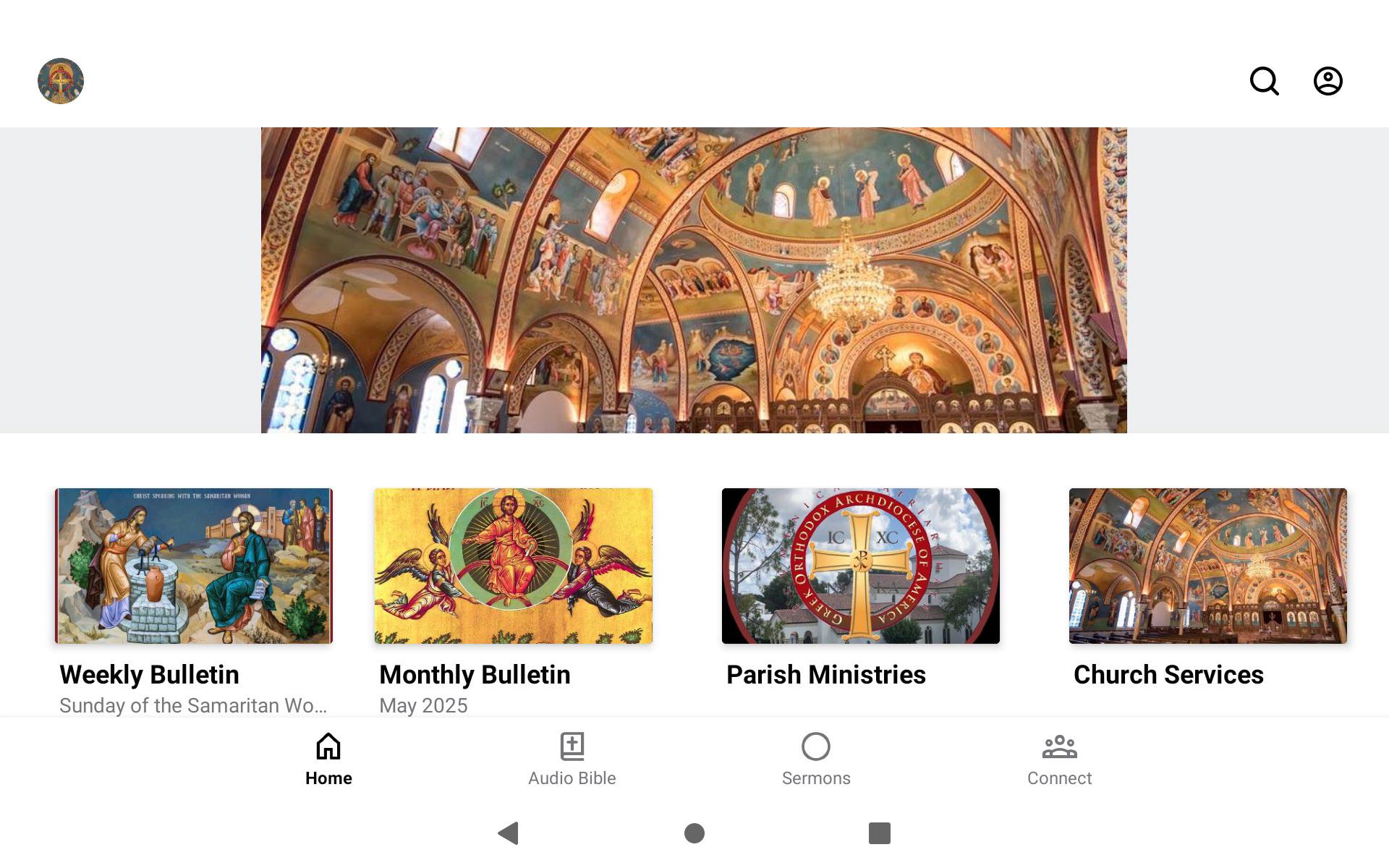Switch to the Audio Bible tab
This screenshot has width=1389, height=868.
[572, 759]
